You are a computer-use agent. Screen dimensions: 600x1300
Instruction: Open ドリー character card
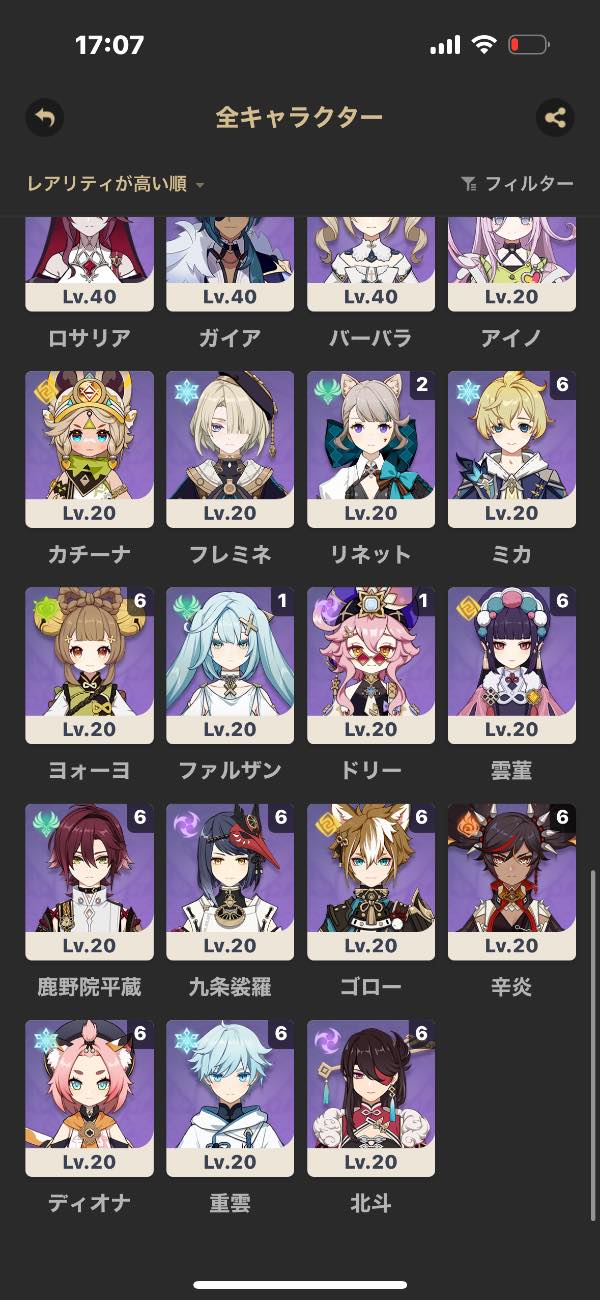[x=371, y=665]
